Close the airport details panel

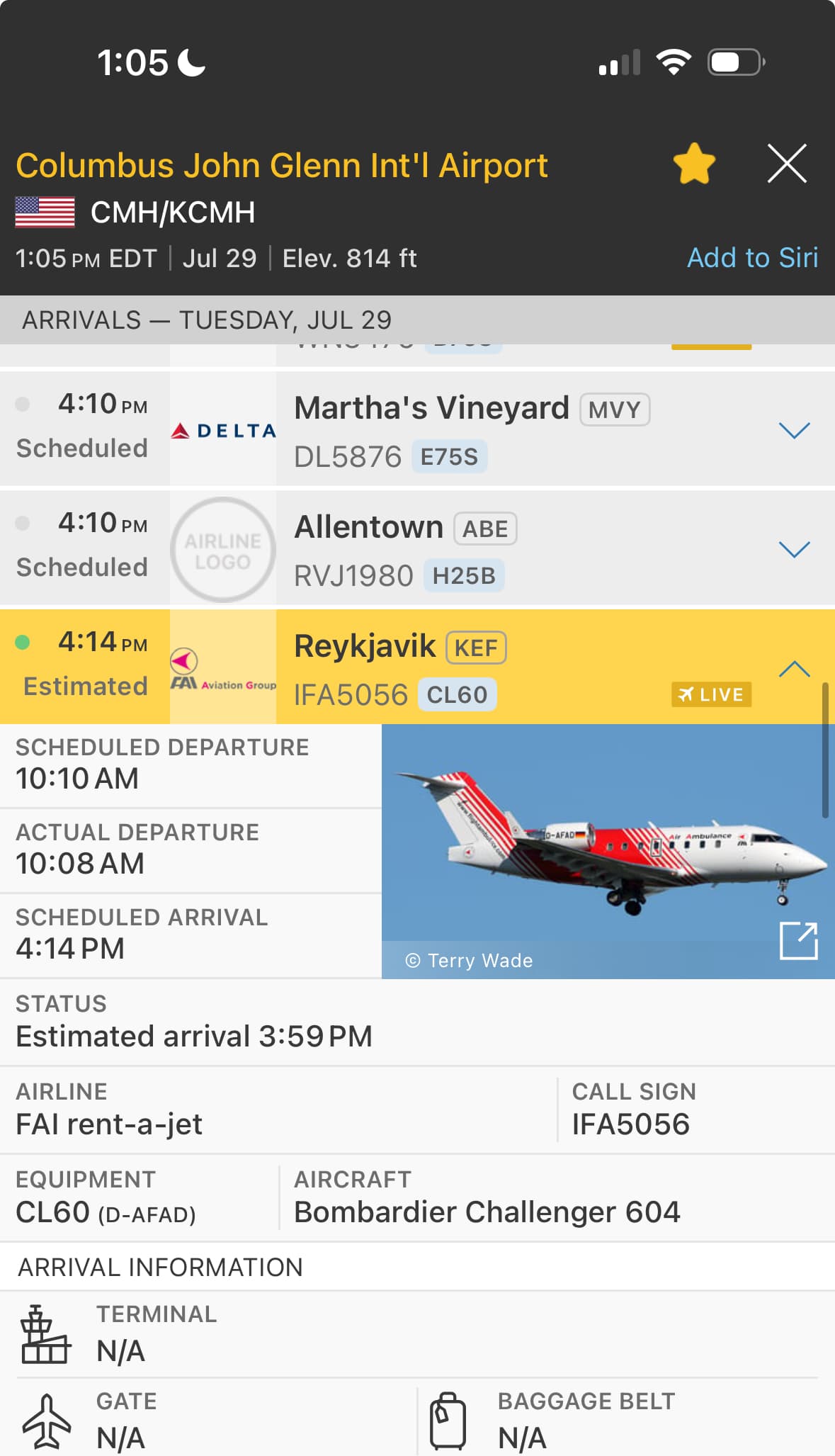click(x=787, y=164)
